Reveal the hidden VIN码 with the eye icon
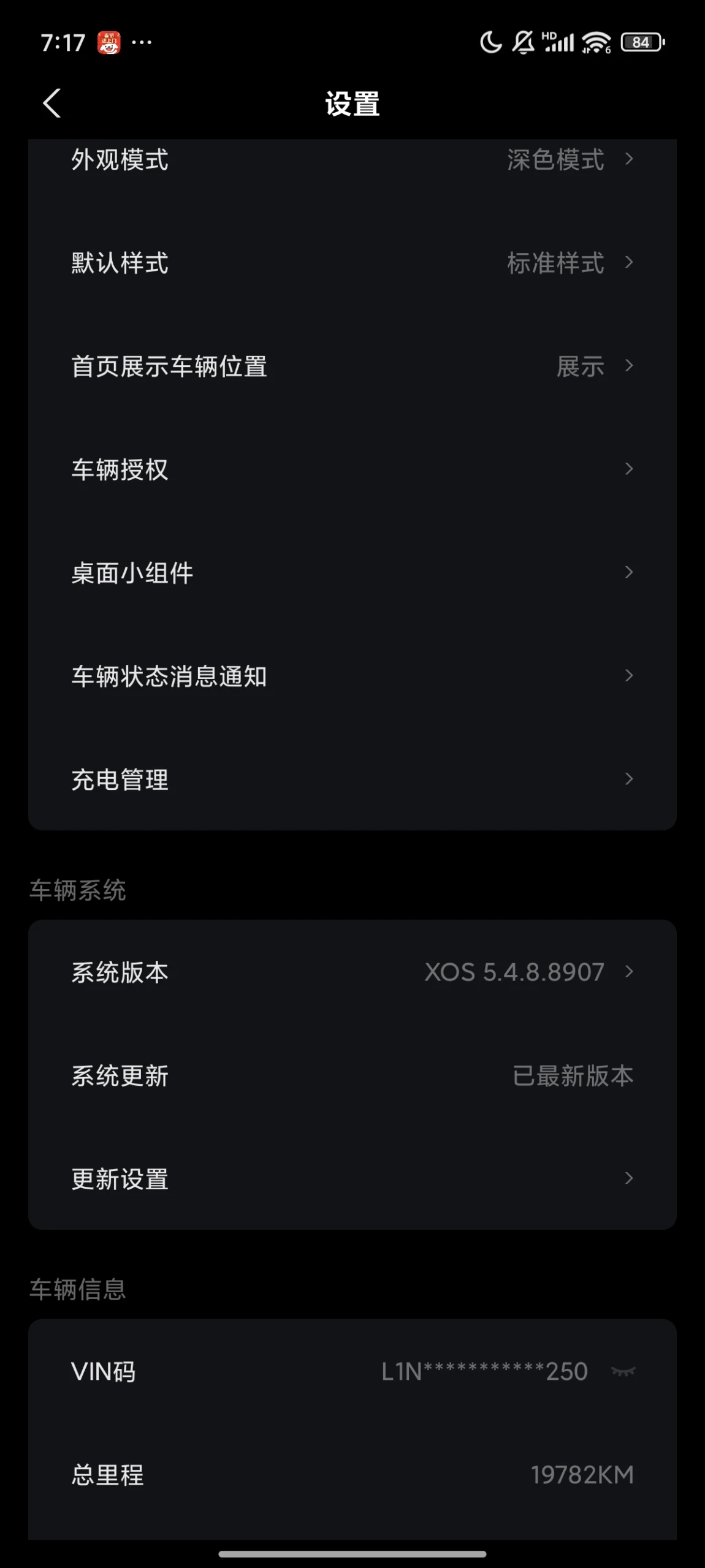The width and height of the screenshot is (705, 1568). (623, 1371)
